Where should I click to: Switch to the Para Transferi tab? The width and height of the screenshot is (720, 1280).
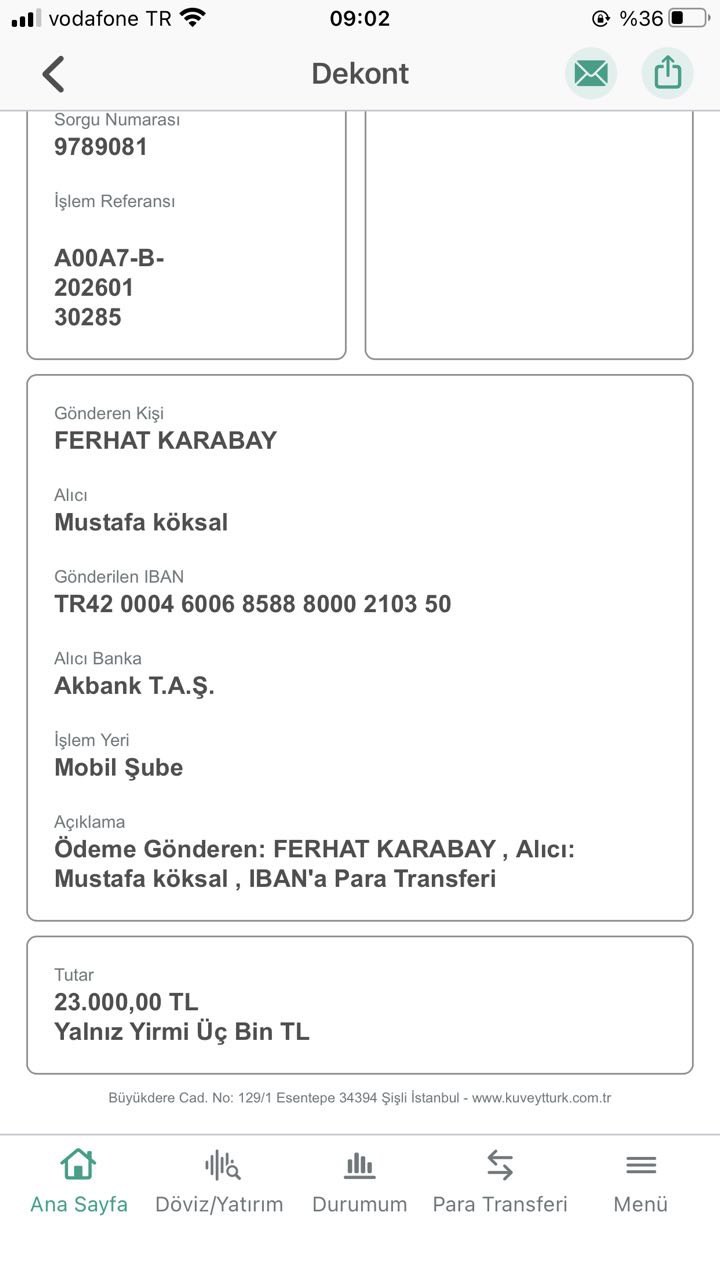coord(500,1182)
